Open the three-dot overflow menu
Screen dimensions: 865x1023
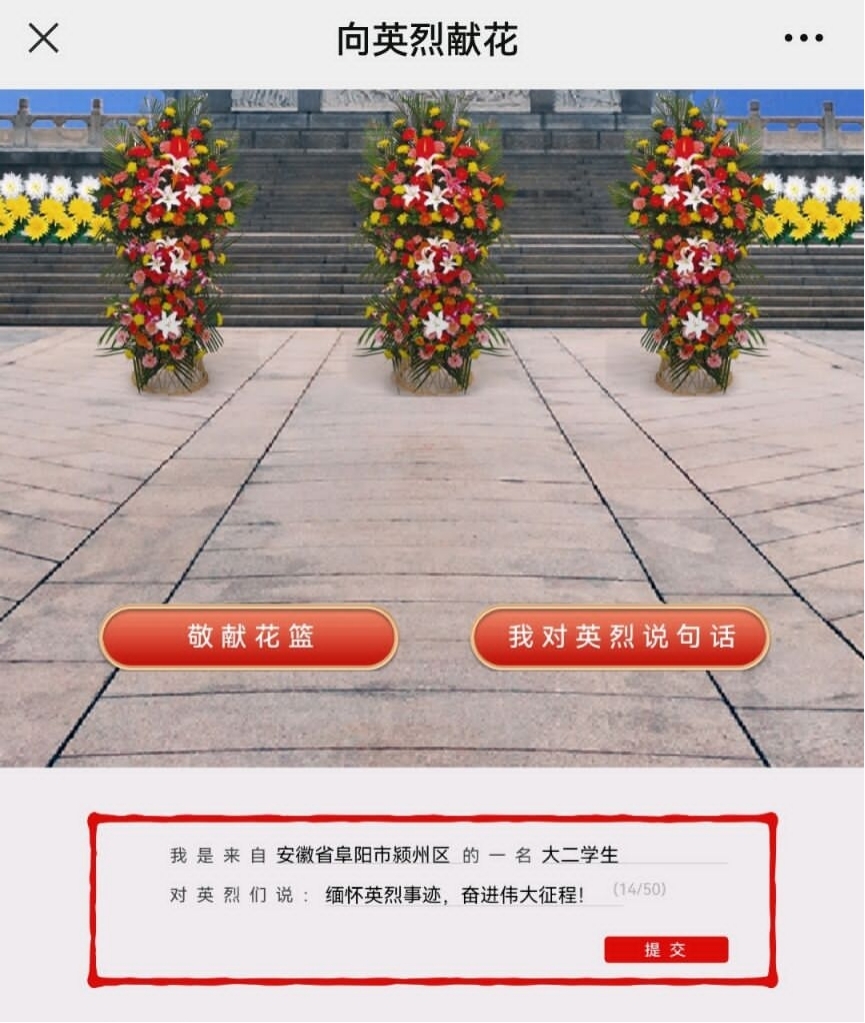pyautogui.click(x=803, y=39)
